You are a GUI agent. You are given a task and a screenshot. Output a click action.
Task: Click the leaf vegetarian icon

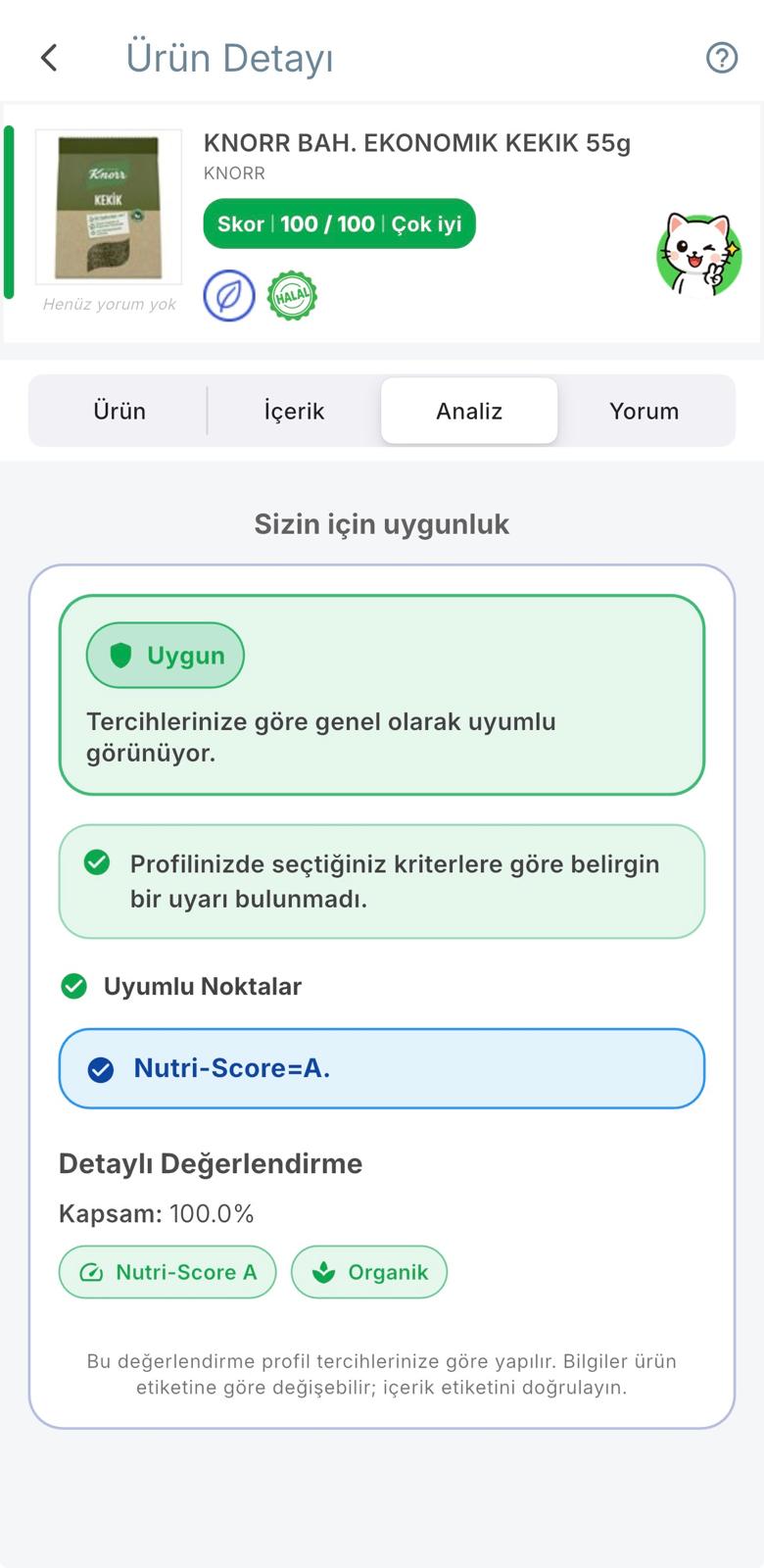228,294
